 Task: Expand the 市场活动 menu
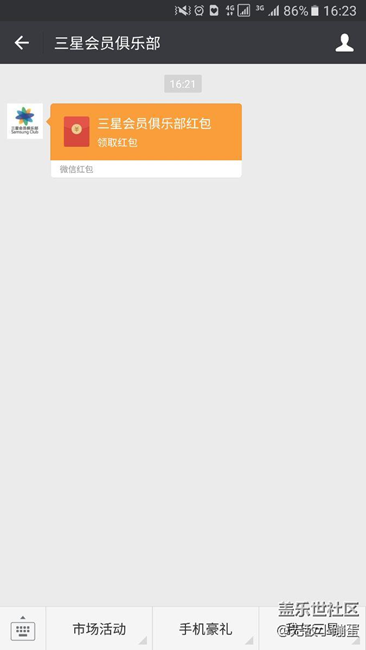[x=99, y=629]
